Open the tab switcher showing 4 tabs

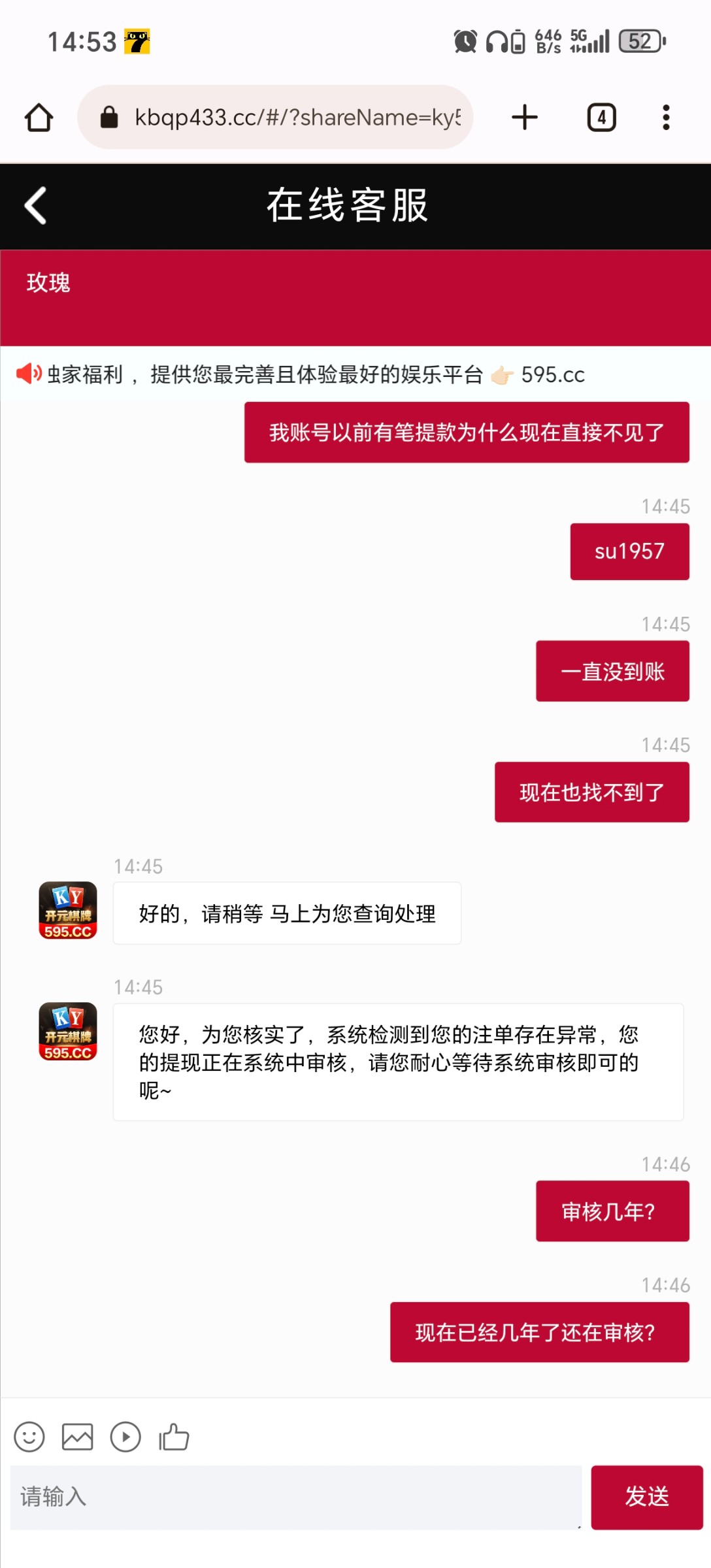coord(601,118)
